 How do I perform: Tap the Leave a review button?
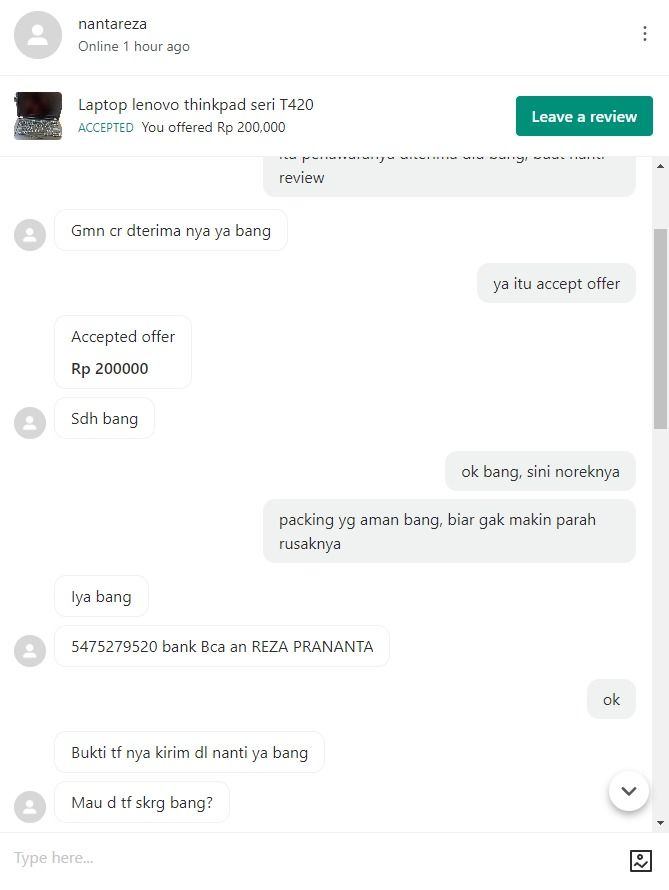(584, 116)
